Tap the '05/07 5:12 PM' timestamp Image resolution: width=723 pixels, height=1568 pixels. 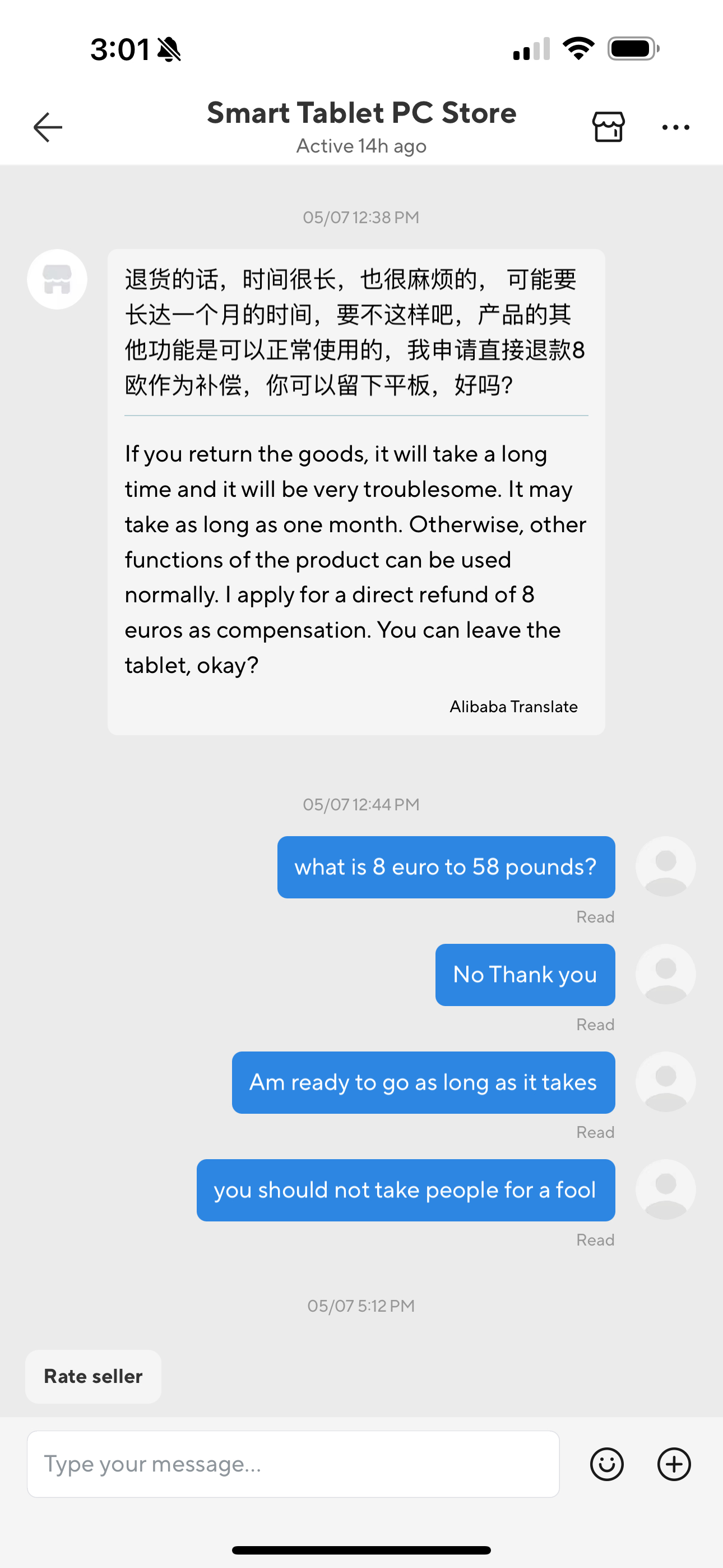pos(361,1305)
